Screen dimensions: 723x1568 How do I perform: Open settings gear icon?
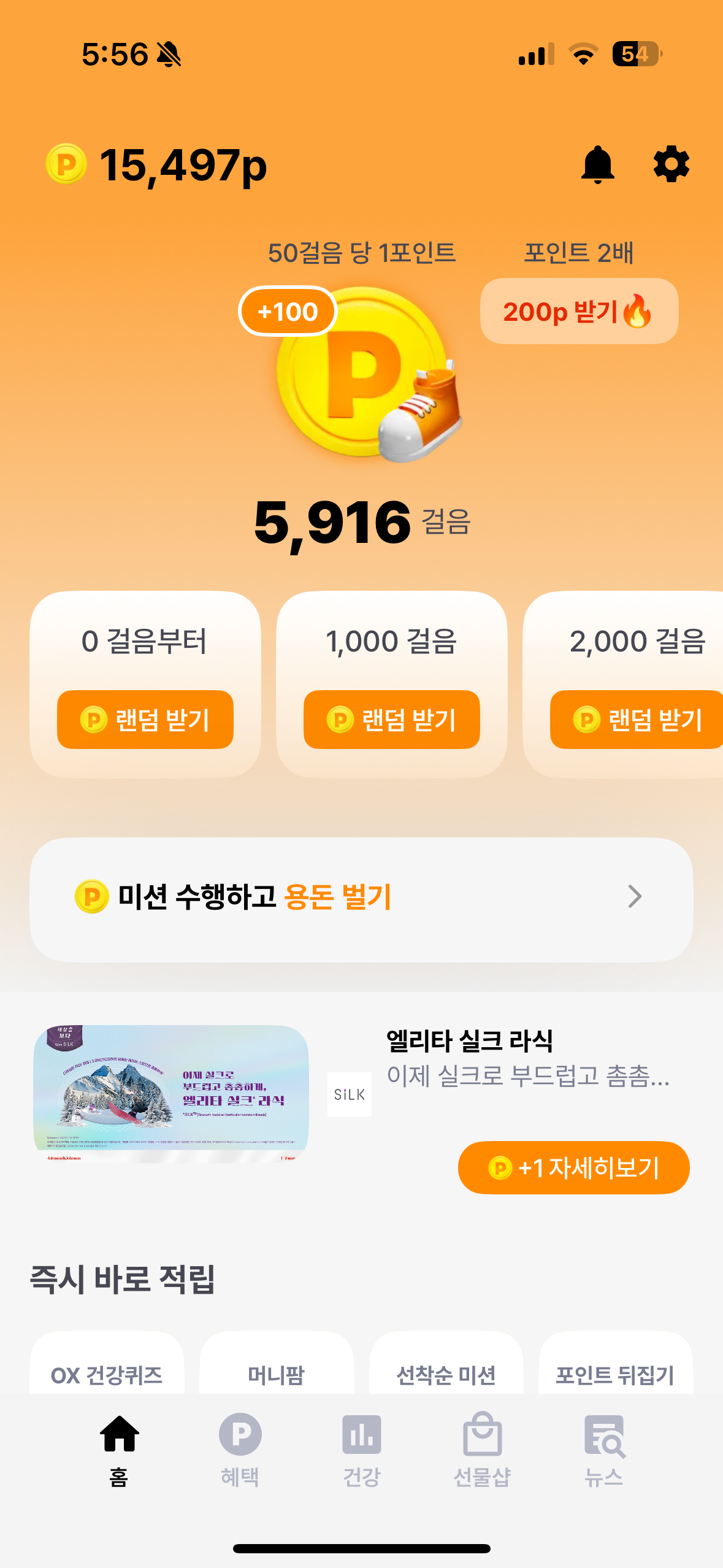point(671,164)
